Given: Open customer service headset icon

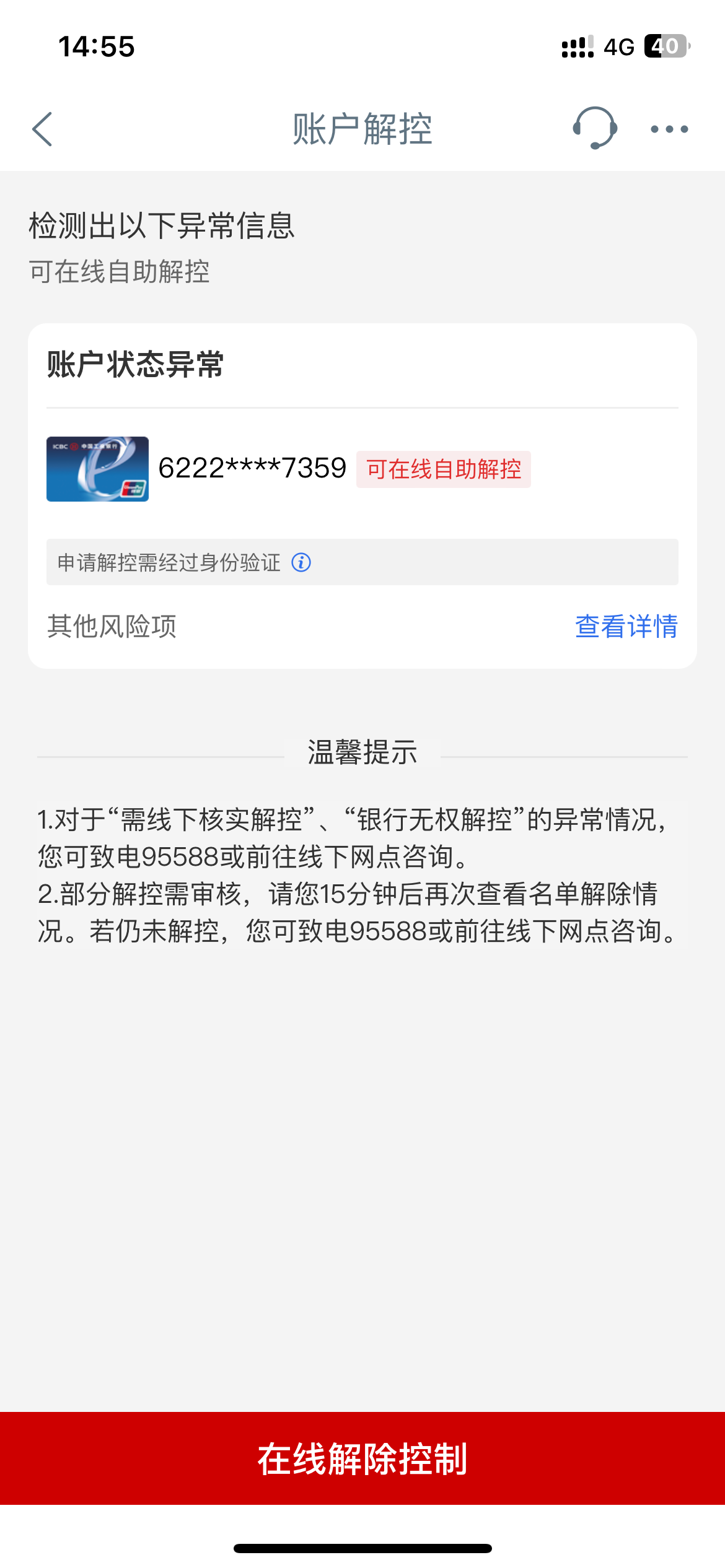Looking at the screenshot, I should click(x=594, y=128).
